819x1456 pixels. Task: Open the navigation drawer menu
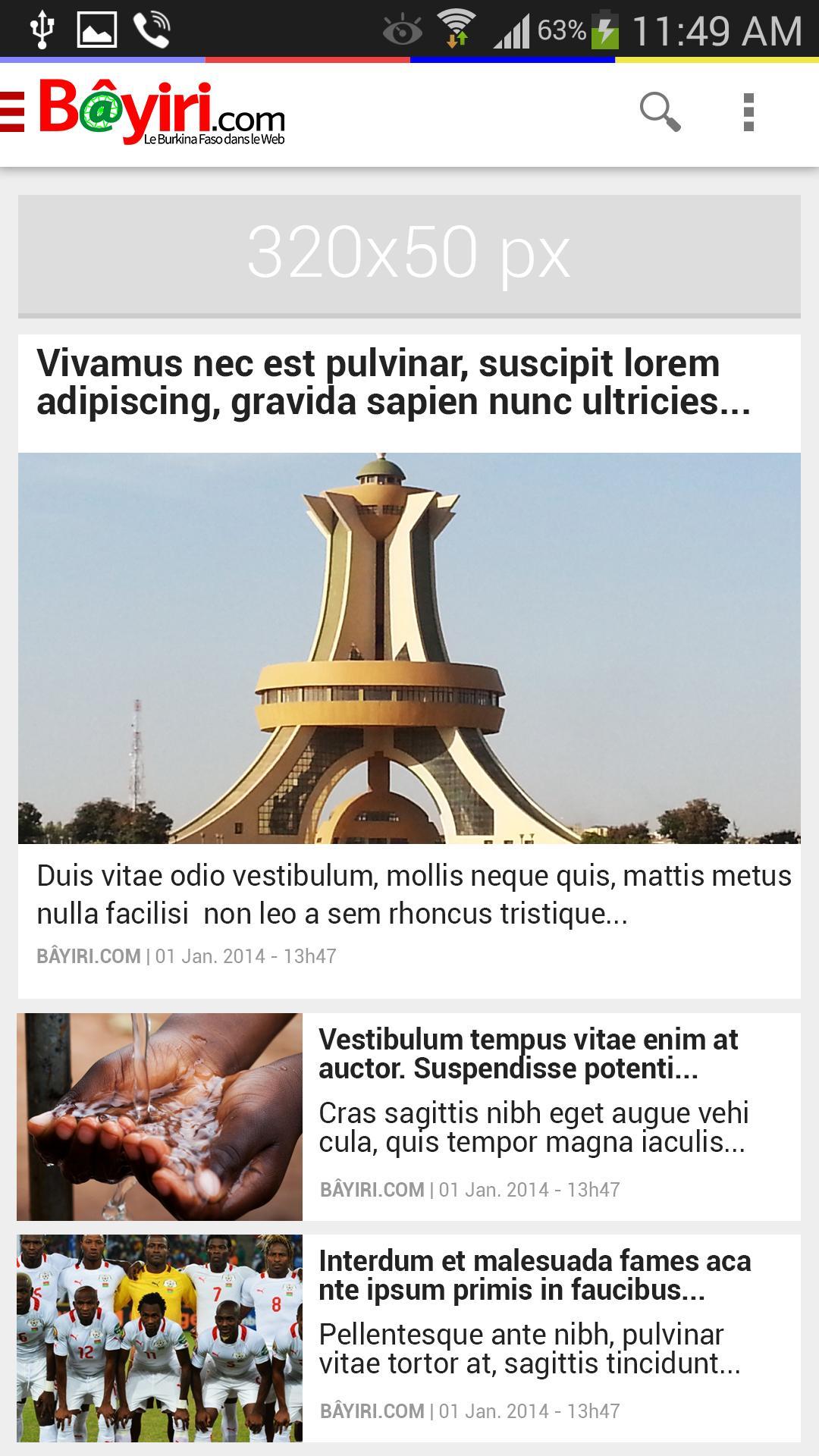click(x=14, y=112)
